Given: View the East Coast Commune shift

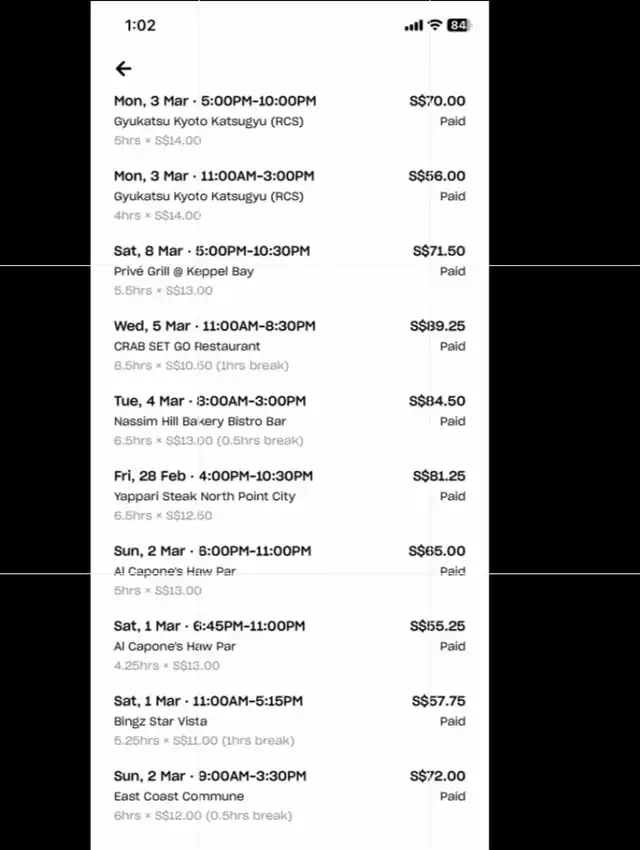Looking at the screenshot, I should pos(289,795).
